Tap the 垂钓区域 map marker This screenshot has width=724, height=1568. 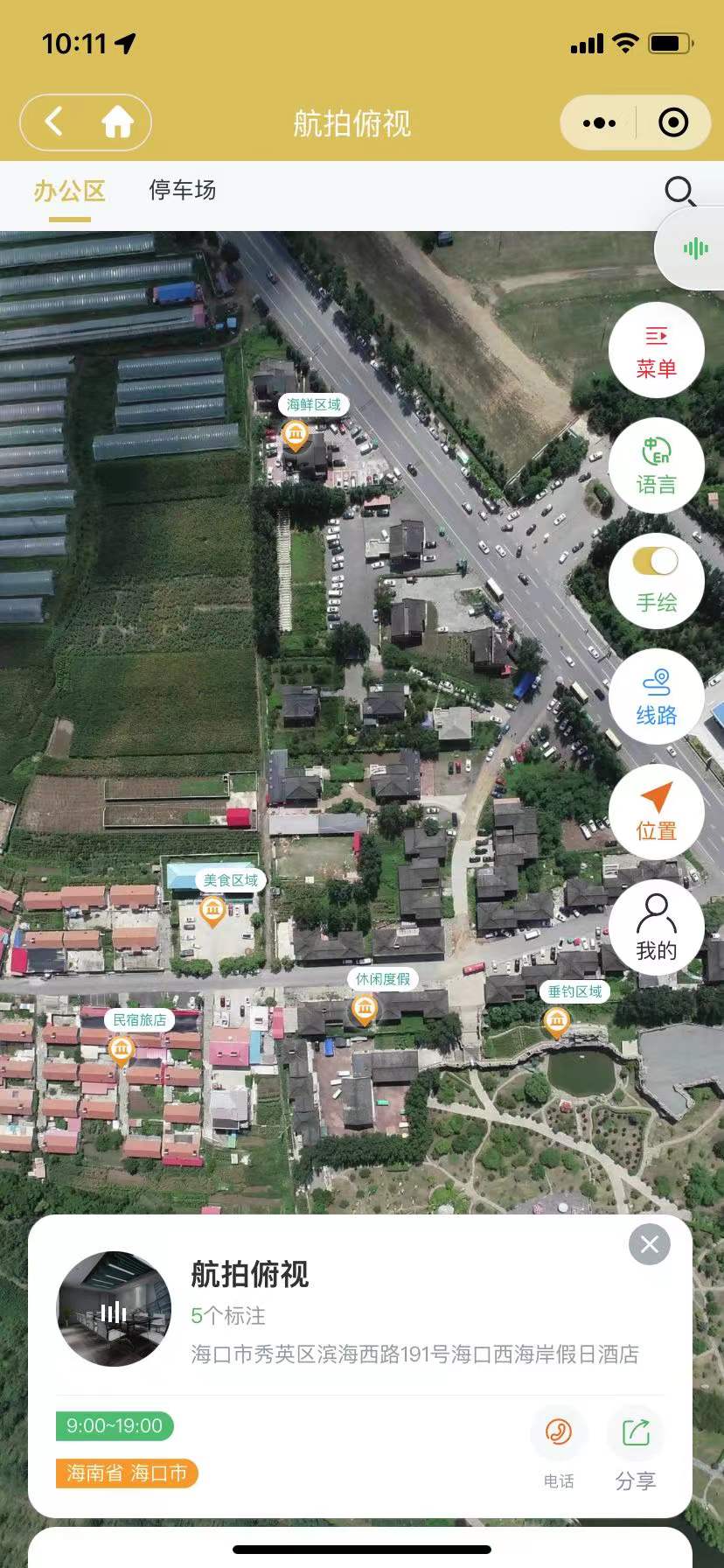pyautogui.click(x=556, y=1021)
